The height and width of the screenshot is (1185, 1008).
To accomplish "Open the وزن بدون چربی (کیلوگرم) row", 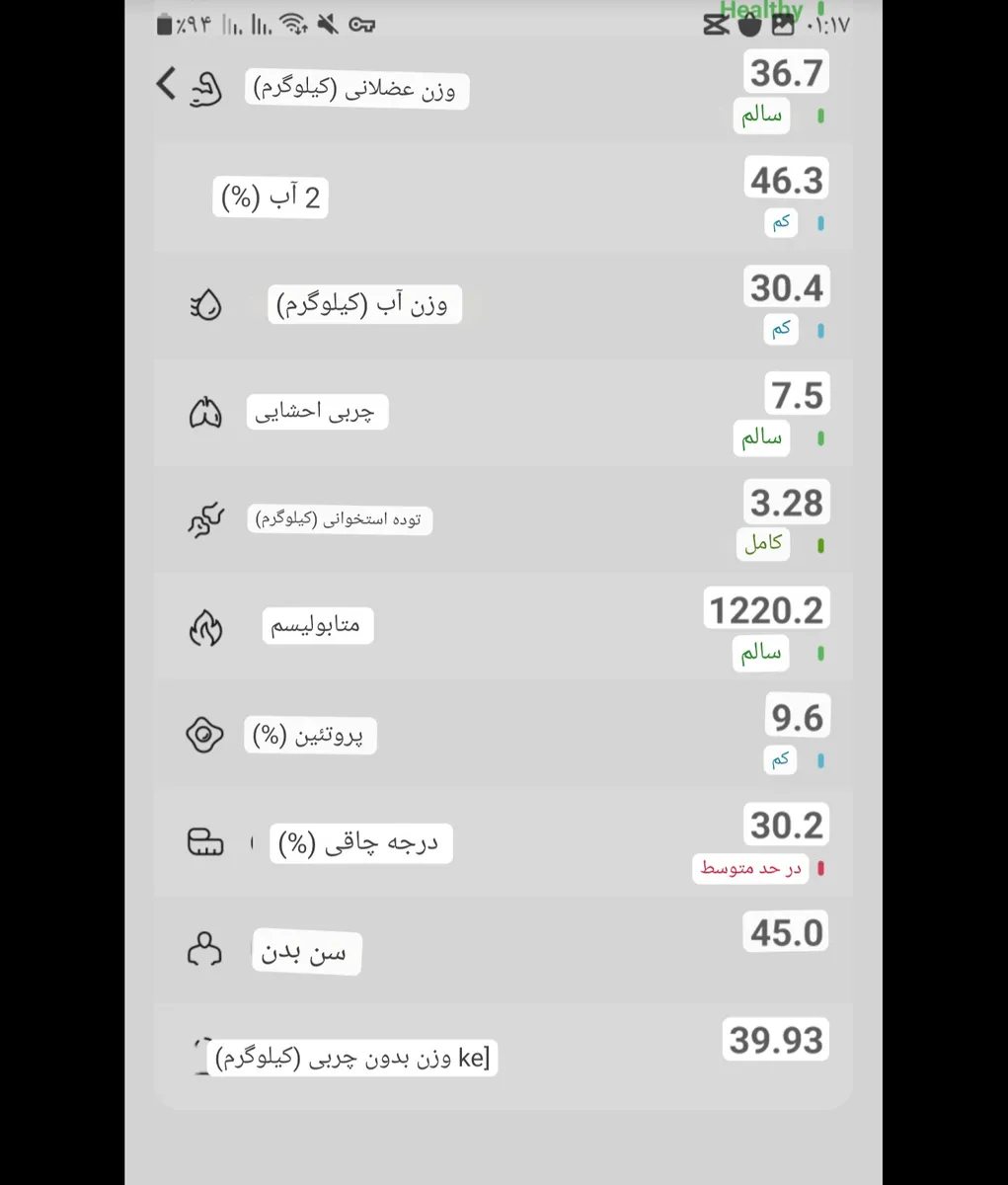I will pos(504,1057).
